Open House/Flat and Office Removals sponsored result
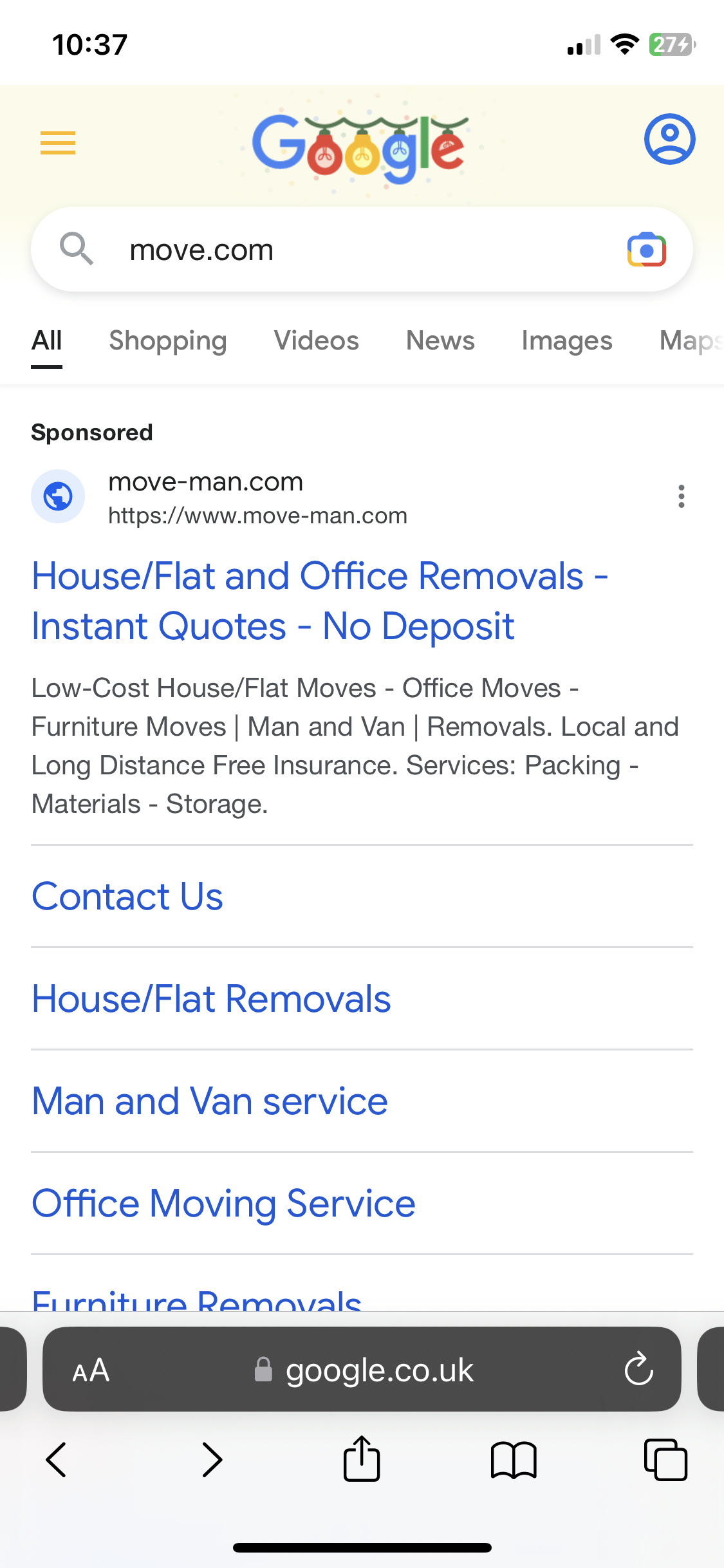 pyautogui.click(x=320, y=601)
